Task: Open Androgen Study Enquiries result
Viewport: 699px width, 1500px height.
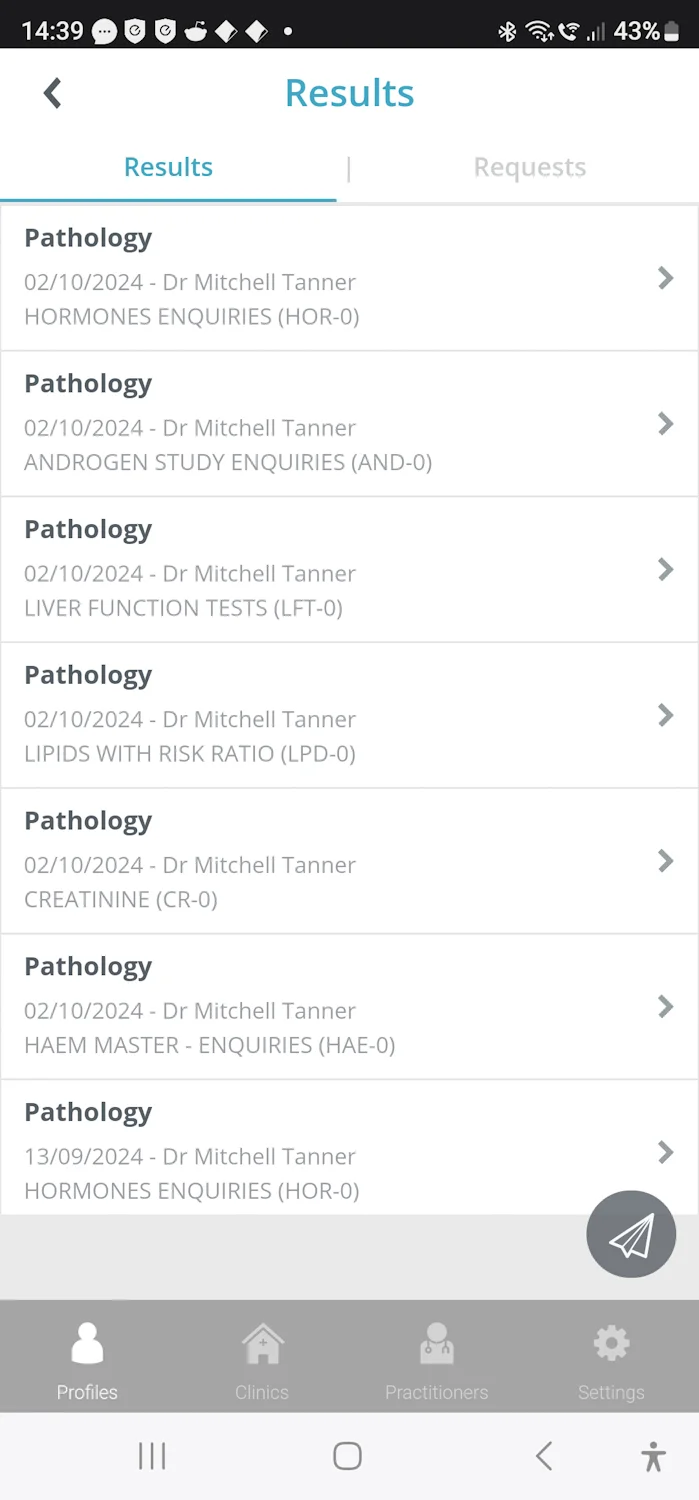Action: [349, 424]
